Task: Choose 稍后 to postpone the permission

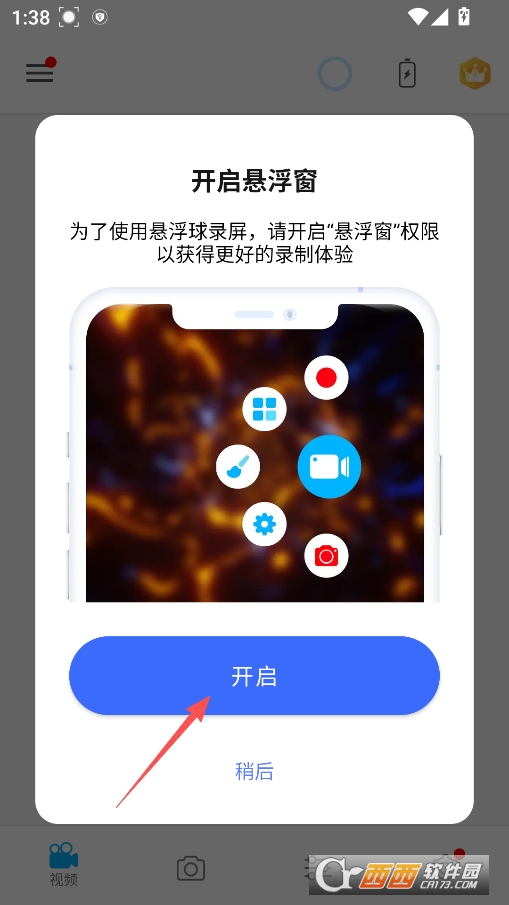Action: (x=254, y=771)
